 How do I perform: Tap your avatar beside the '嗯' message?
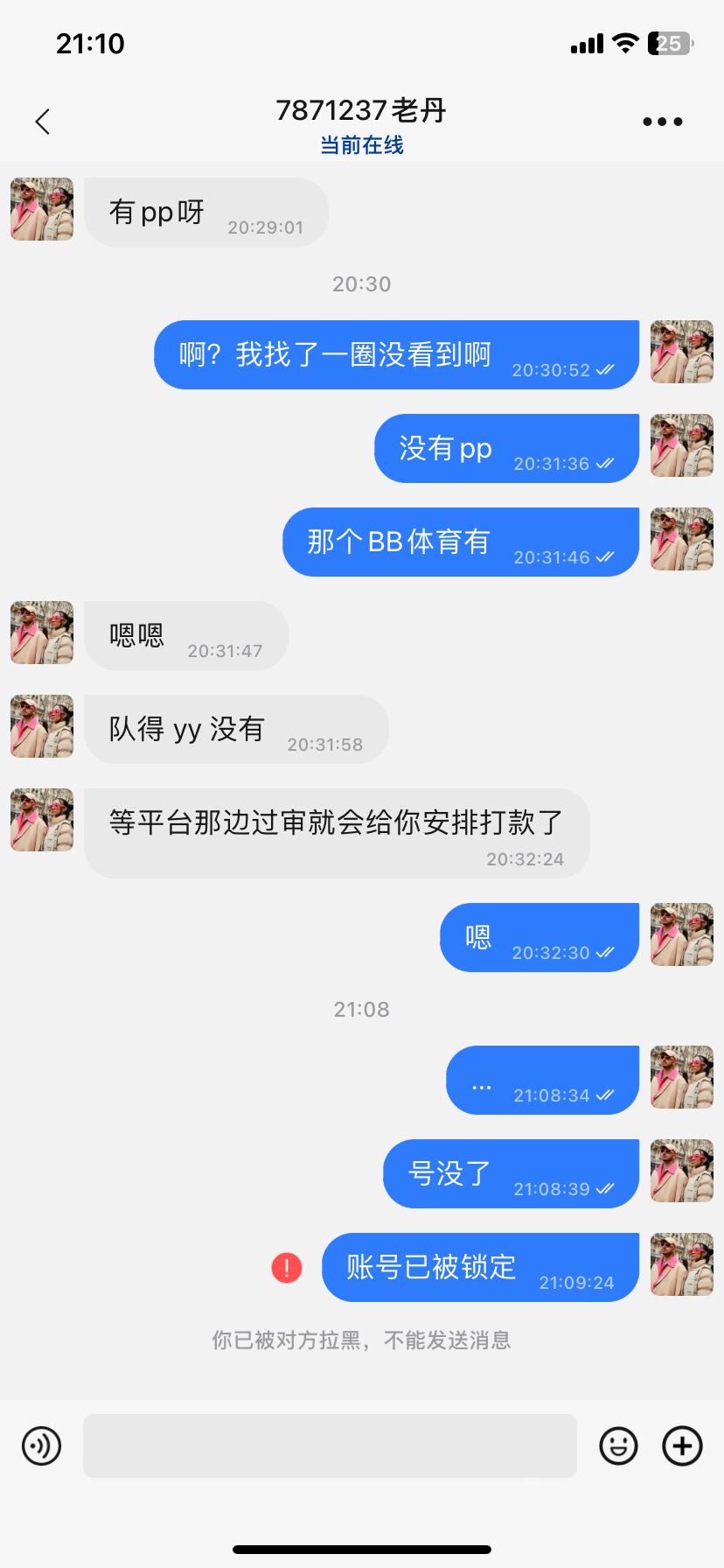tap(681, 934)
